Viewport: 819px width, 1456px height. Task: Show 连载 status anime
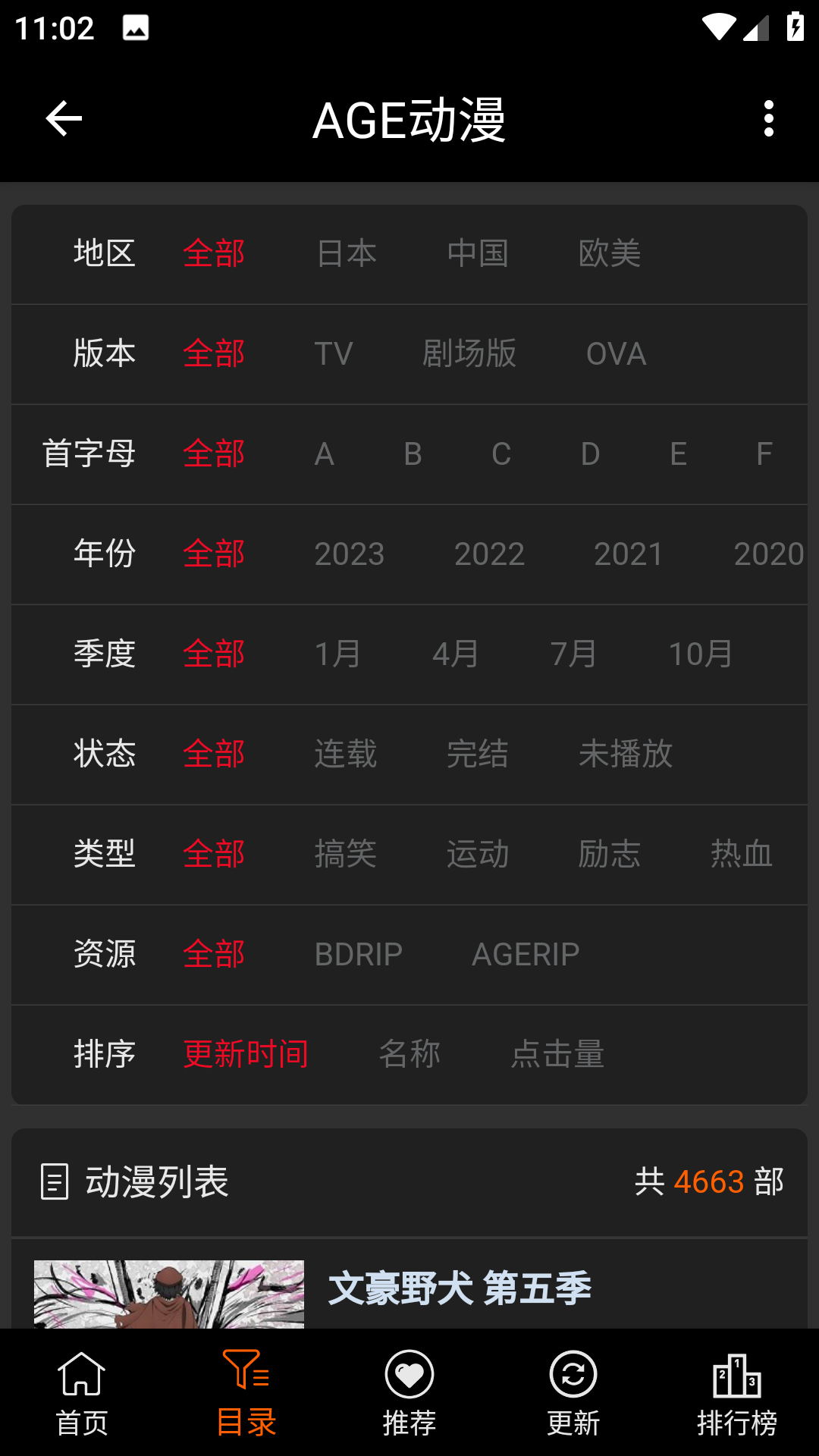coord(345,754)
